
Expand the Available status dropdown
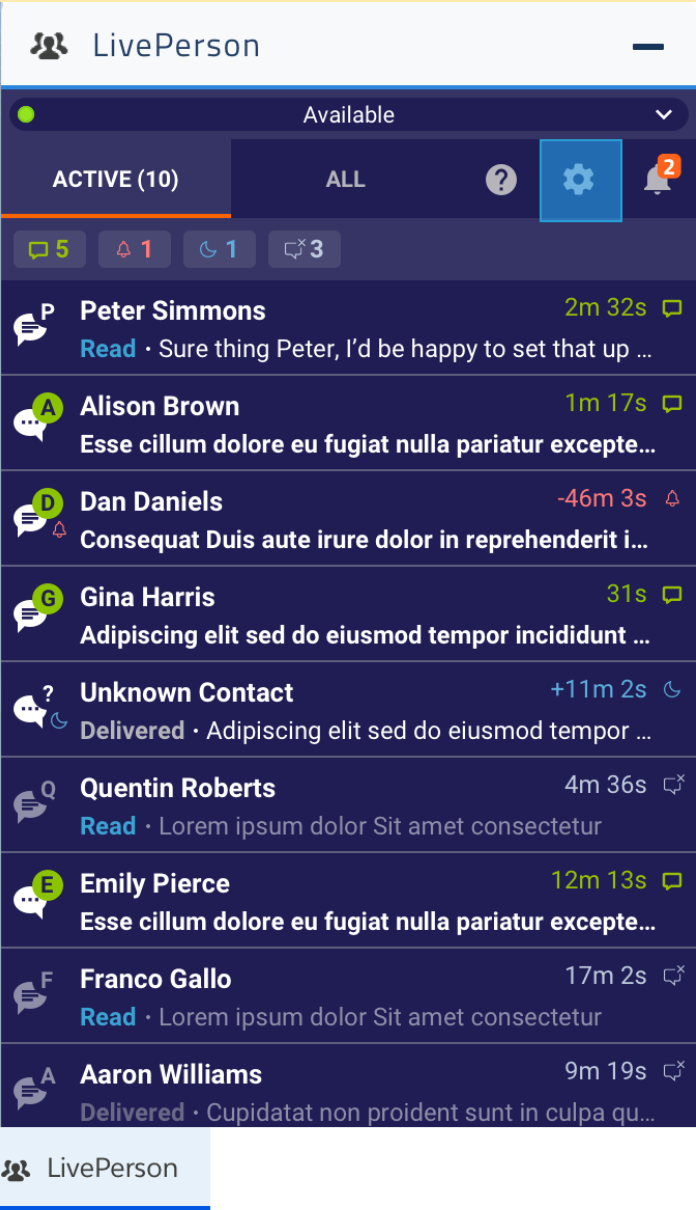(348, 115)
